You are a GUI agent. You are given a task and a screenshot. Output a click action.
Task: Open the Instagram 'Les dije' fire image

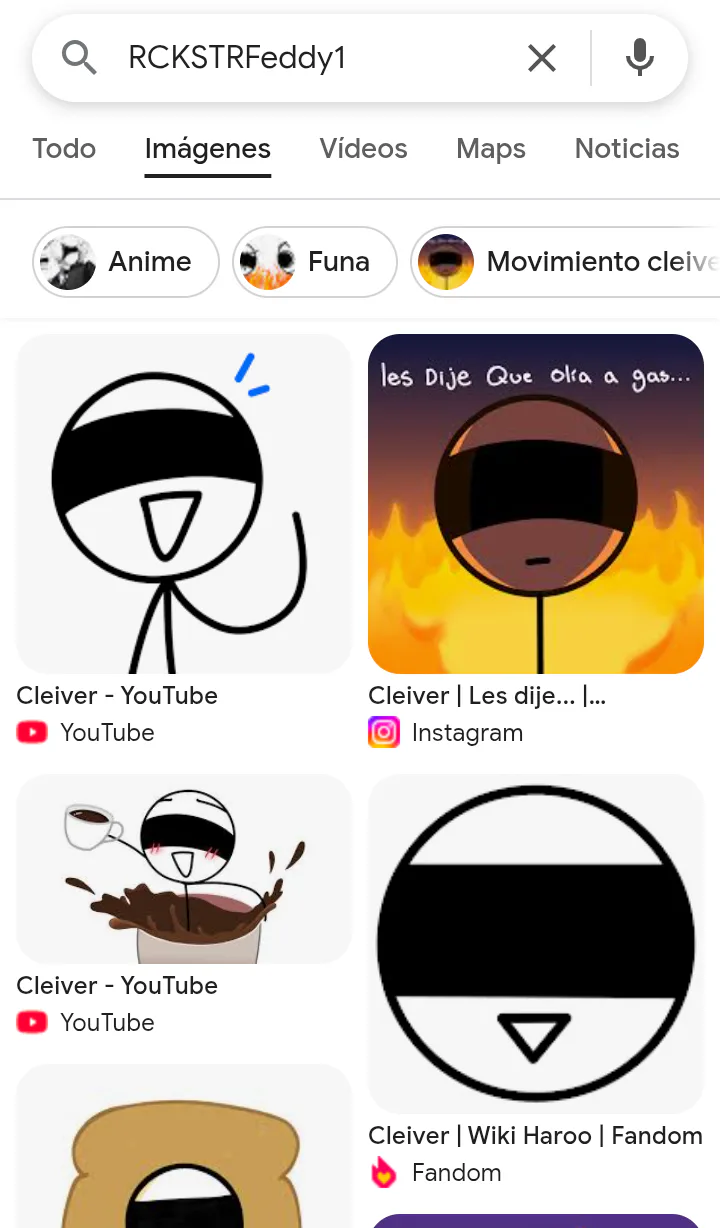[x=536, y=503]
